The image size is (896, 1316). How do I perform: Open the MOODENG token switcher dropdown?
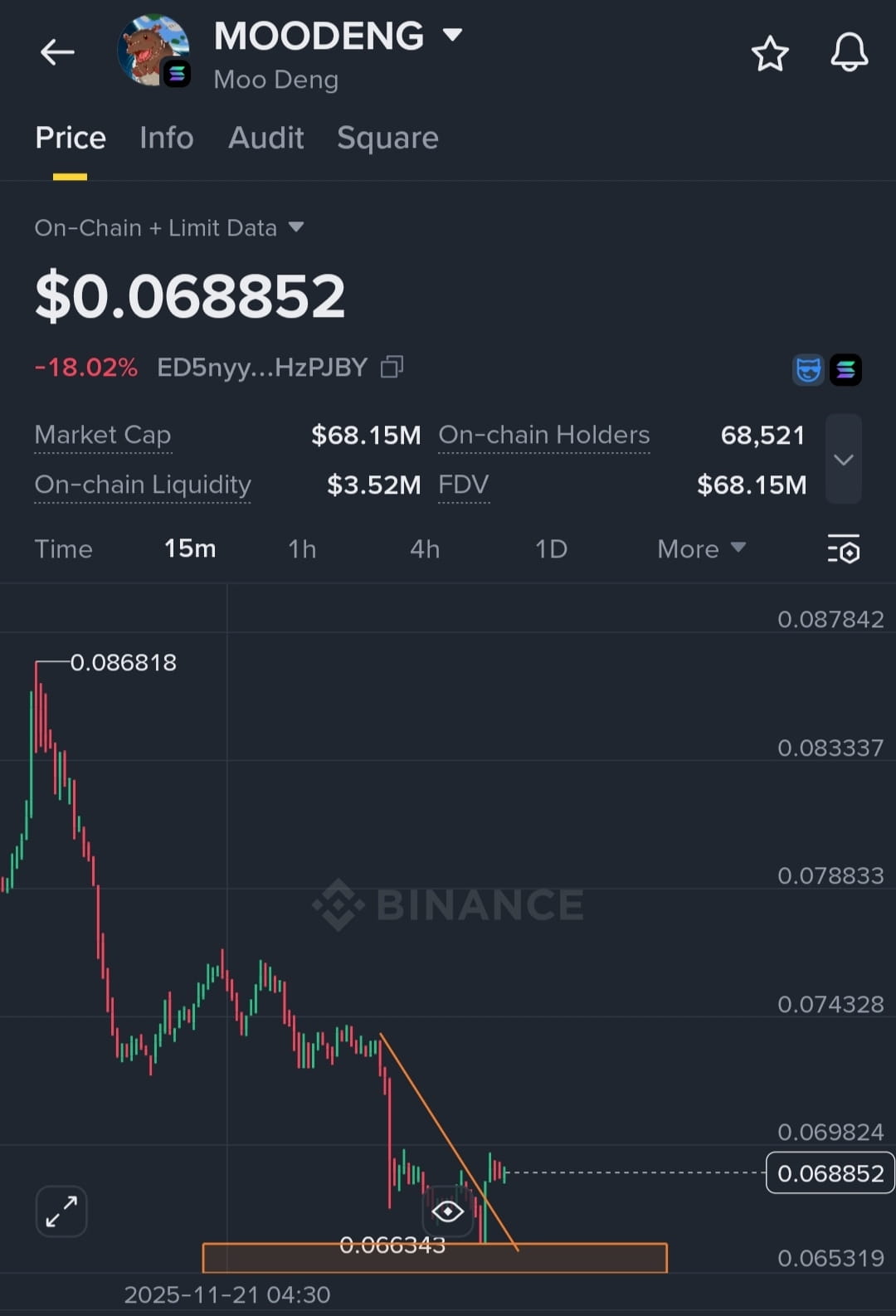452,35
